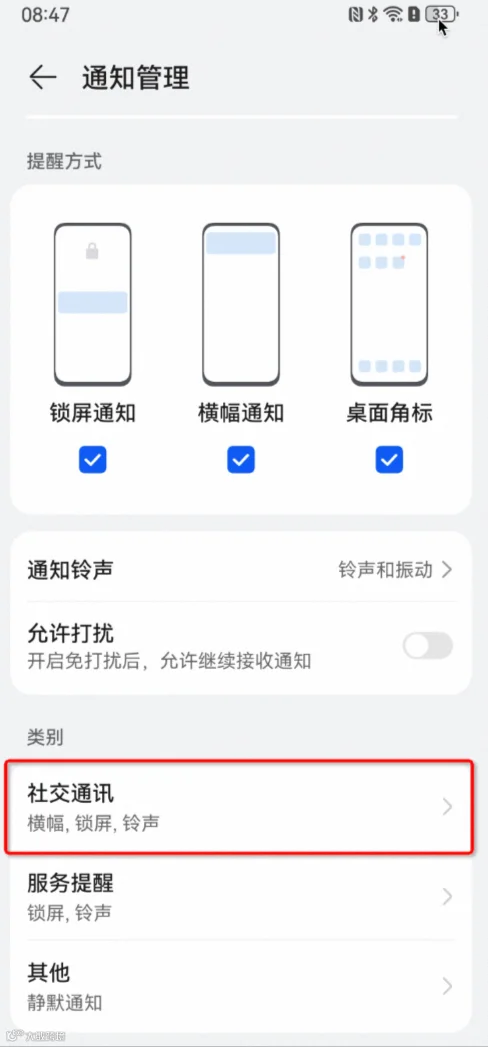
Task: Open the 其他 category
Action: [x=241, y=985]
